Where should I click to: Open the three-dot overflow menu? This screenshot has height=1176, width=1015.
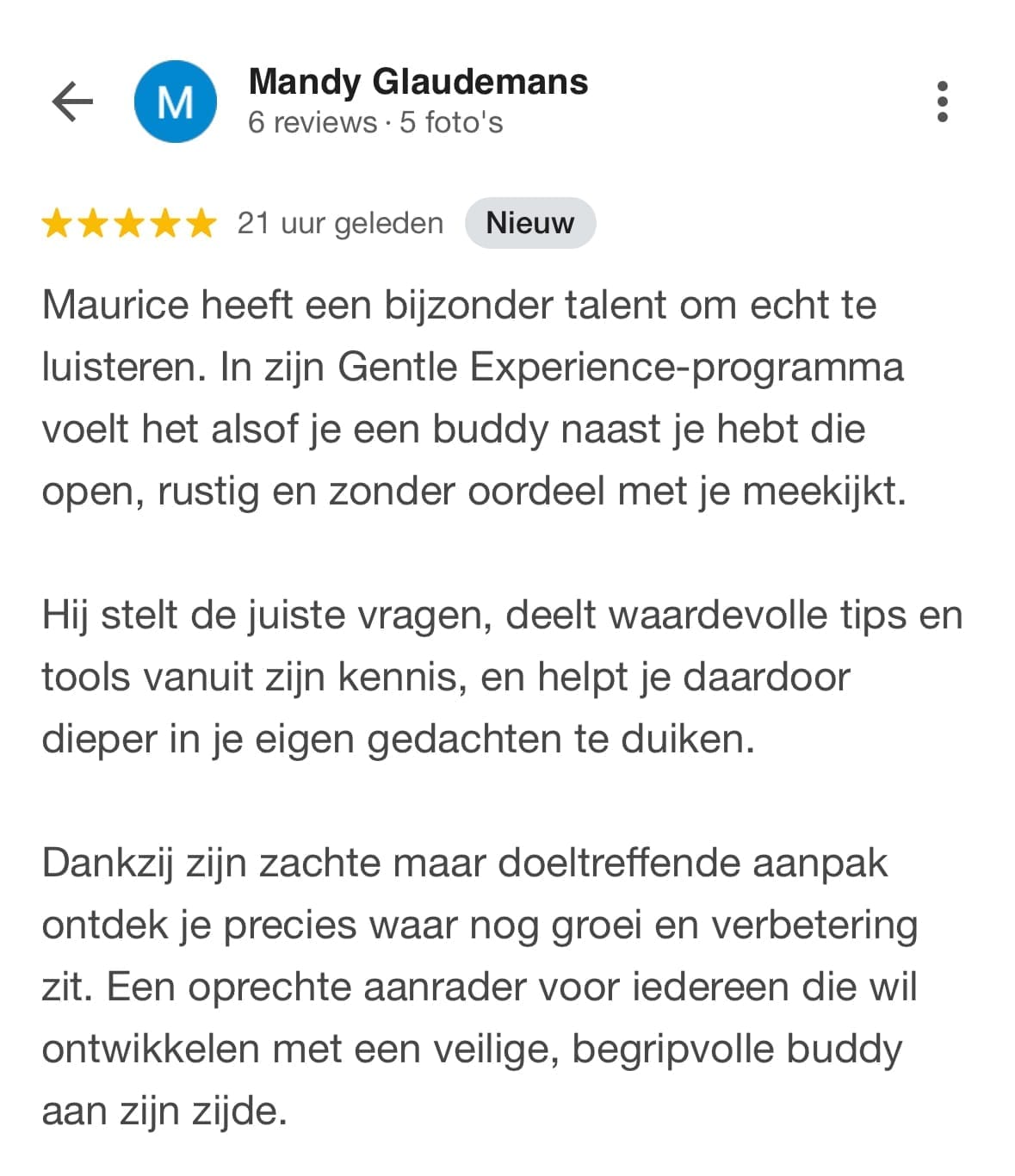click(942, 102)
